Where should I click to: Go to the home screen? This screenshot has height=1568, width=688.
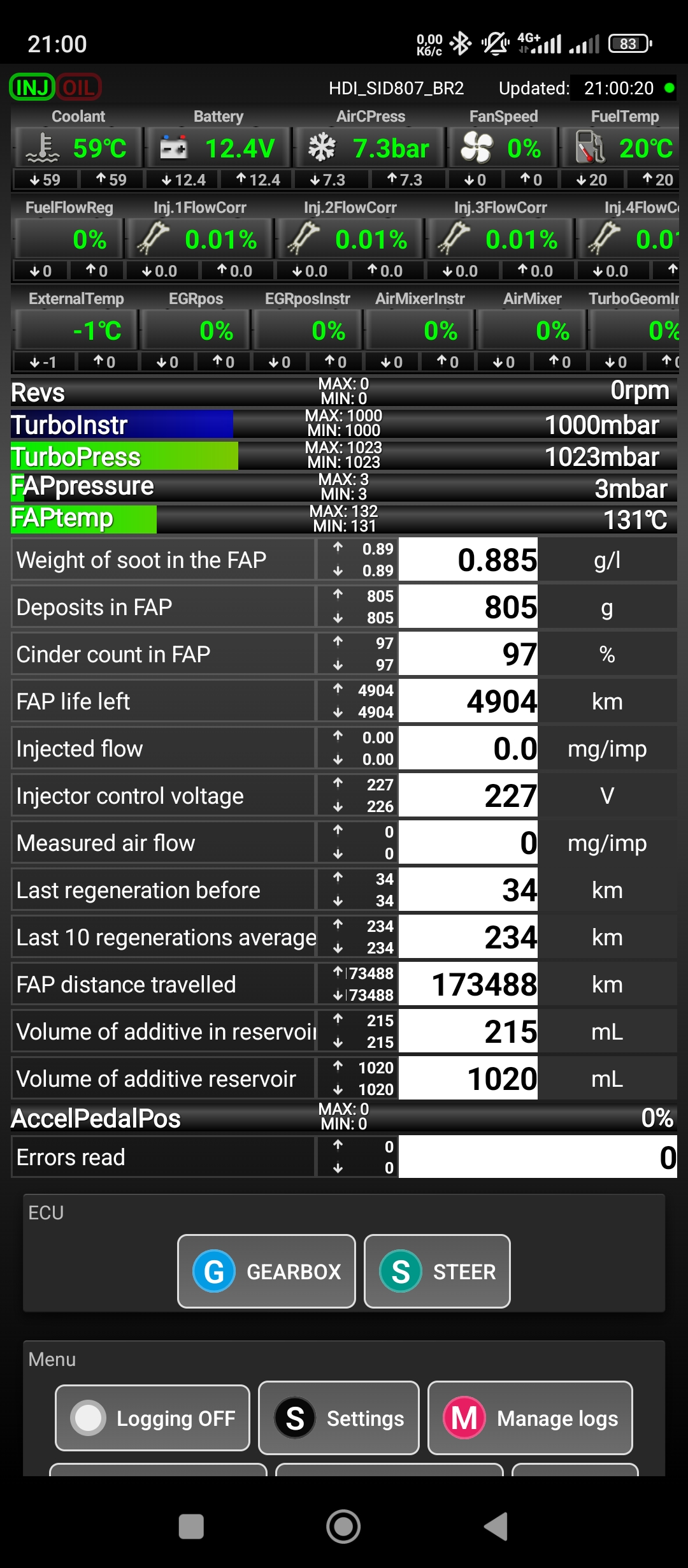tap(343, 1527)
